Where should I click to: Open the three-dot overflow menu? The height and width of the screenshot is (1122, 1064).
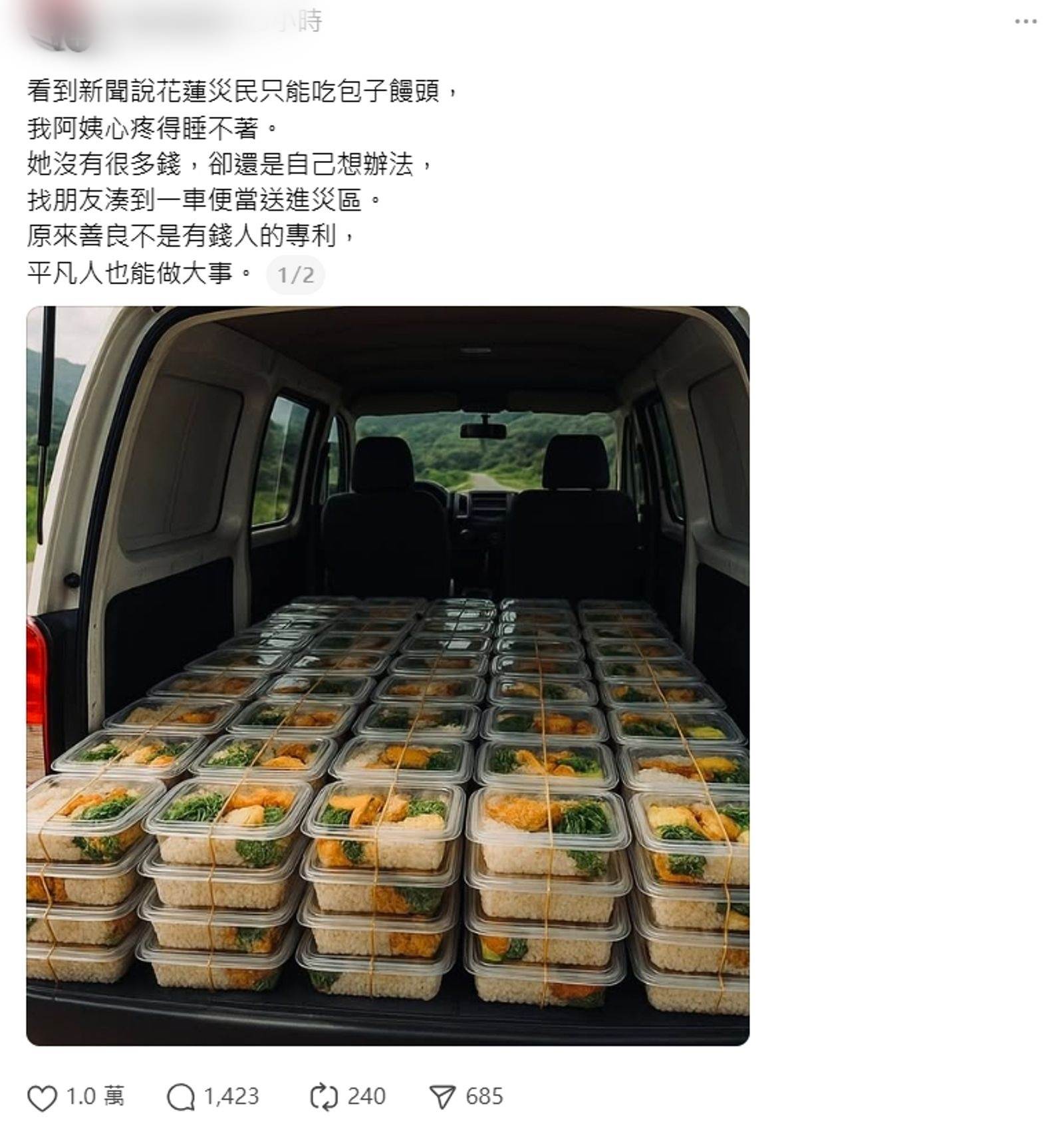pos(1025,22)
